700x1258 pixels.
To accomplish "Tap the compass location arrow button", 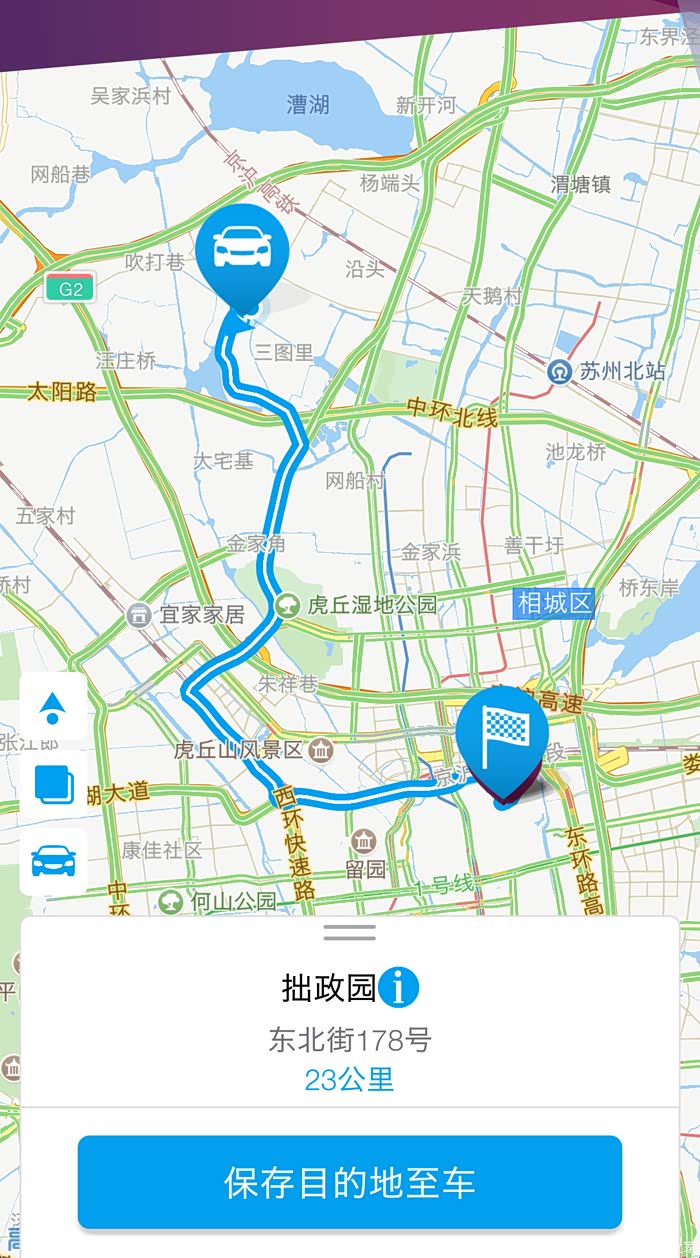I will click(x=53, y=706).
